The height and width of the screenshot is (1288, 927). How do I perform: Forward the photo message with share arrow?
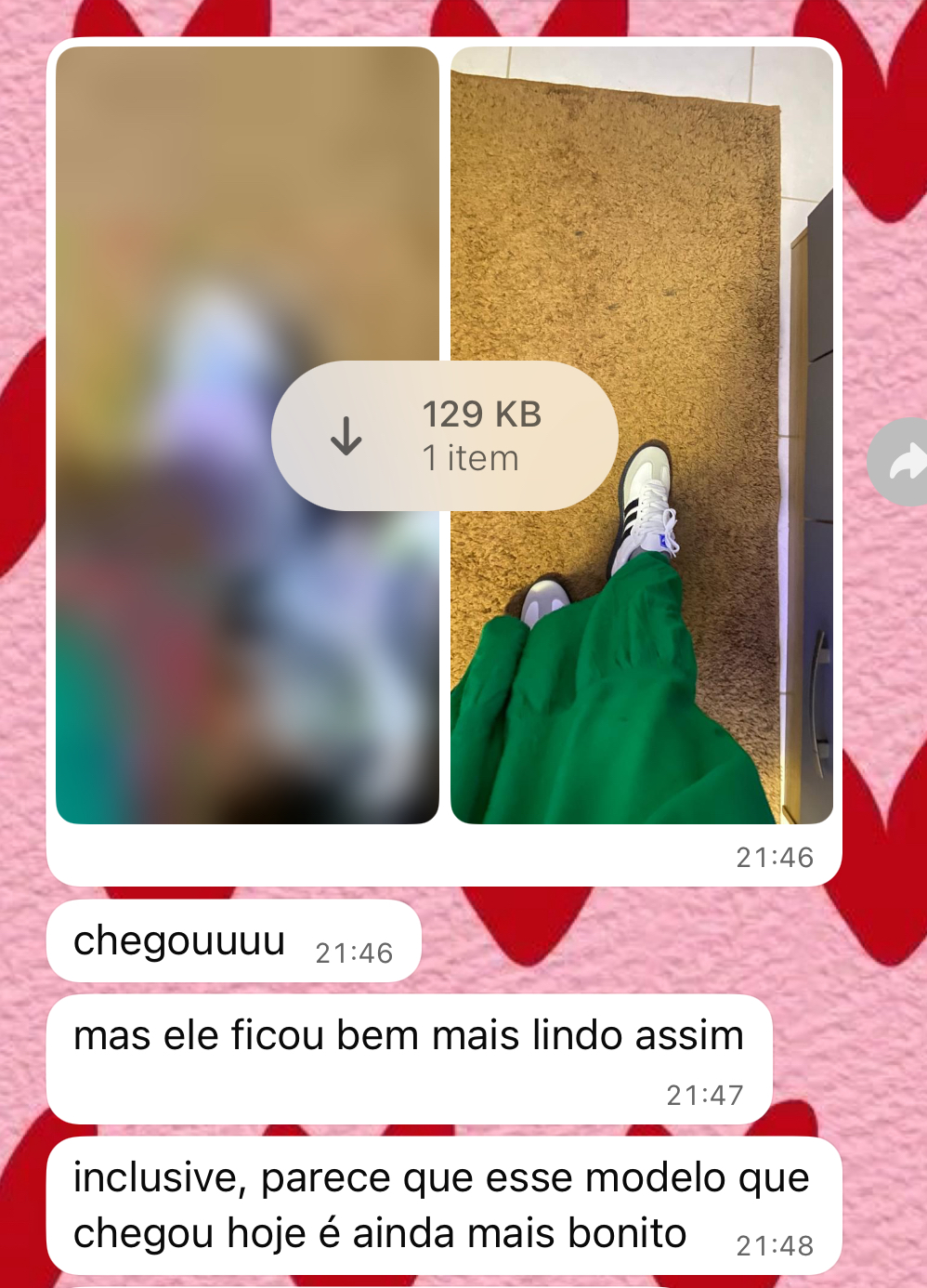click(x=900, y=462)
